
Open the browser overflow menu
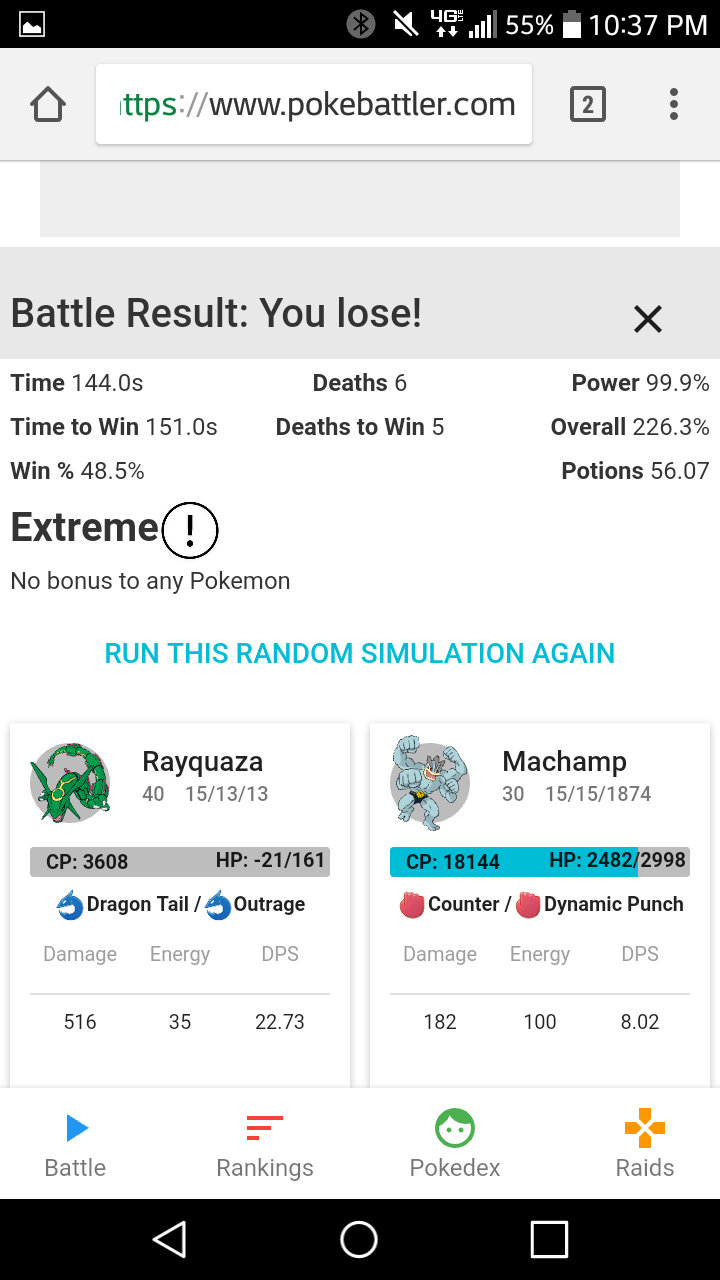[x=674, y=104]
